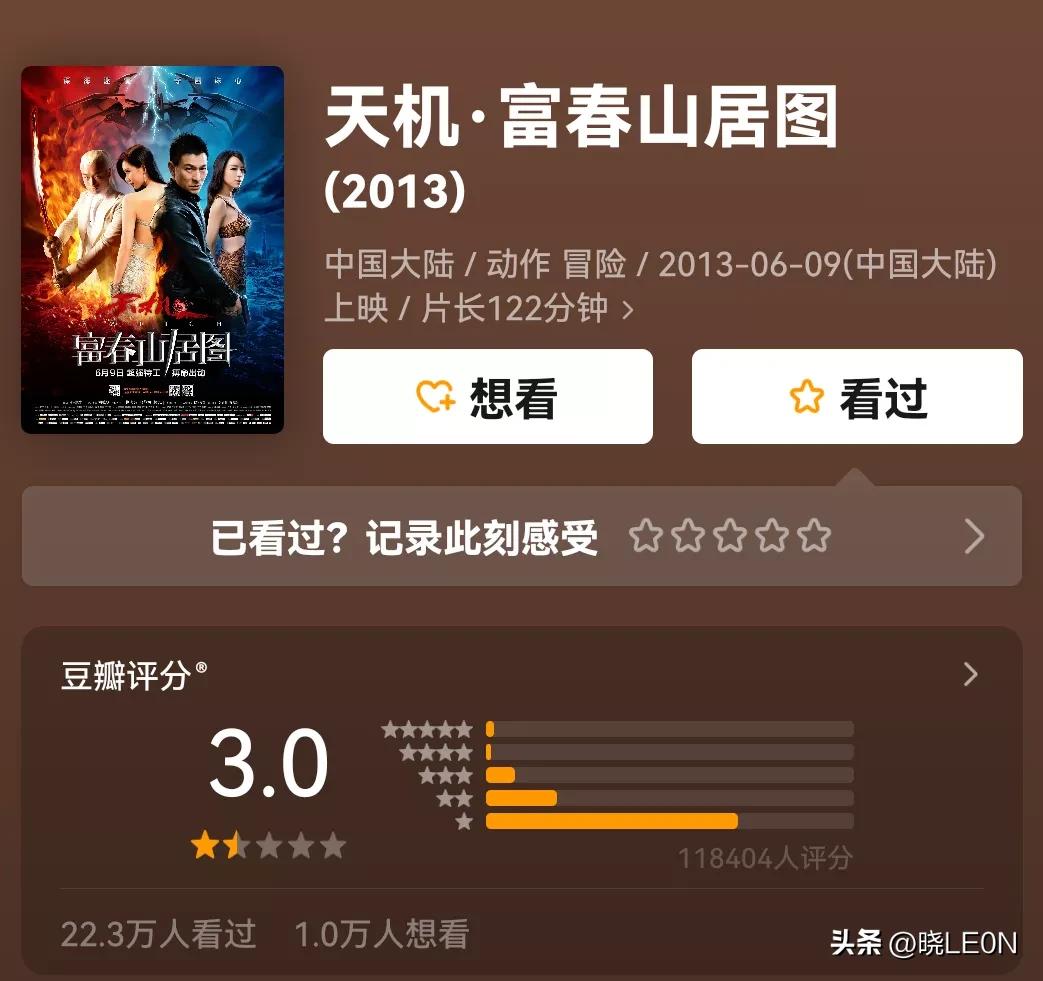Mark the movie as 想看
The height and width of the screenshot is (981, 1043).
487,397
